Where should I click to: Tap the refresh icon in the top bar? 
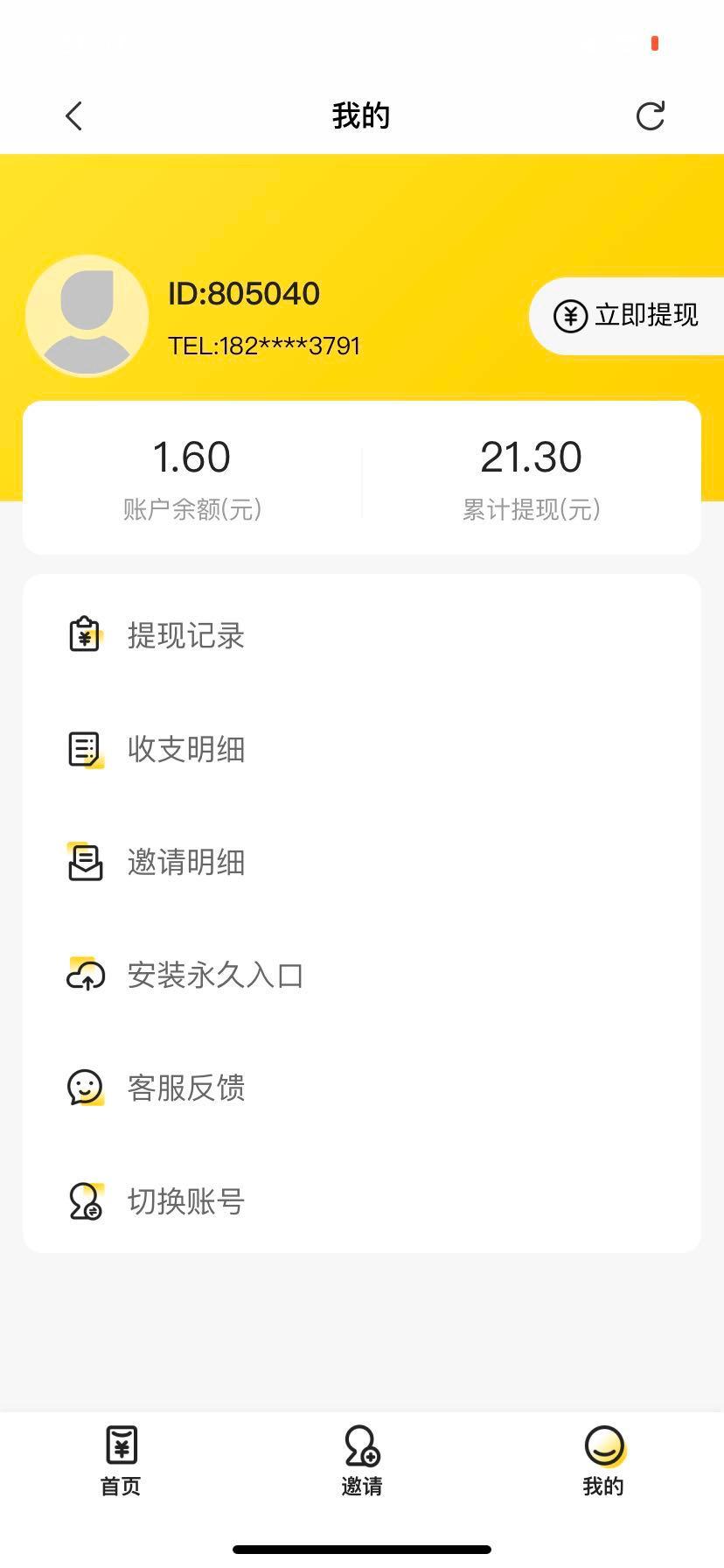click(x=650, y=115)
